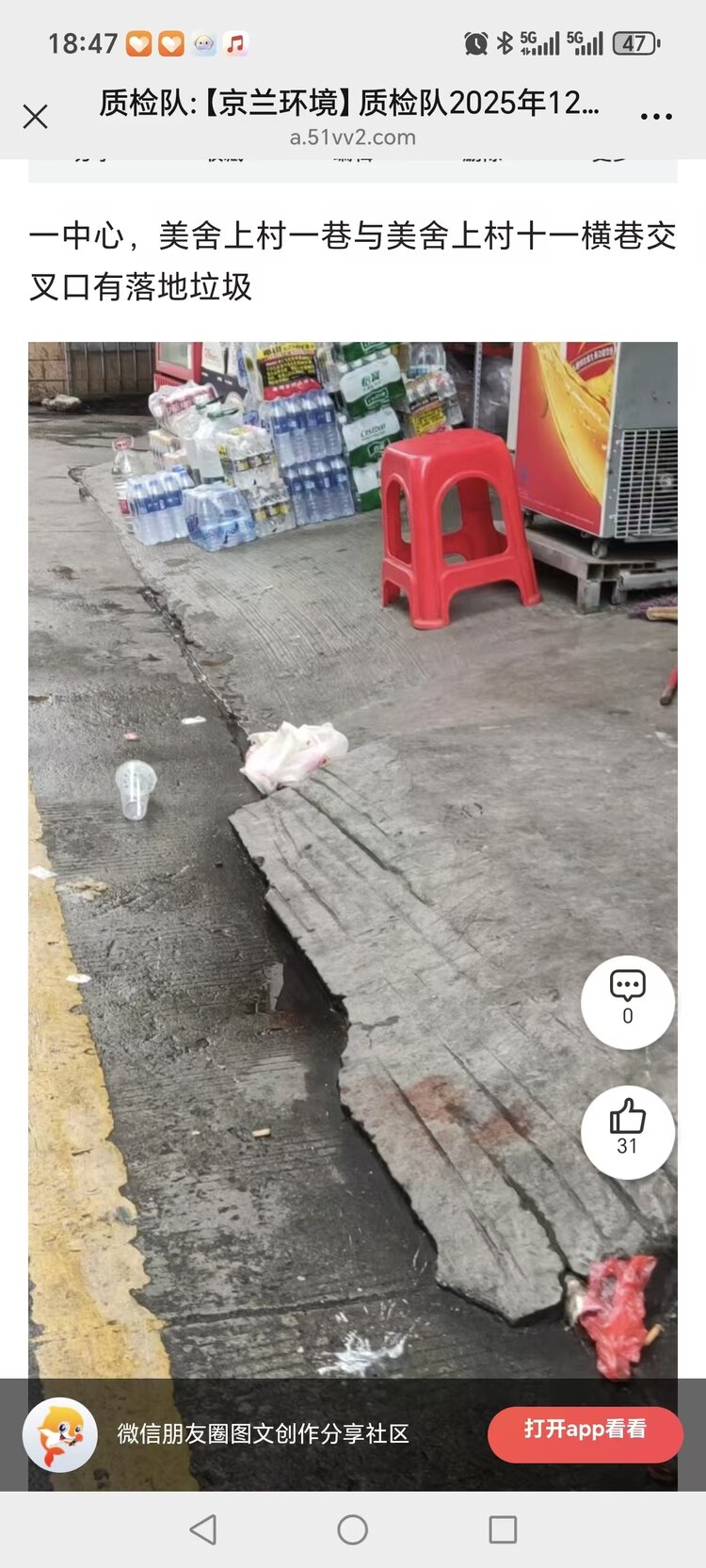The height and width of the screenshot is (1568, 706).
Task: Open the three-dot more options menu
Action: click(655, 114)
